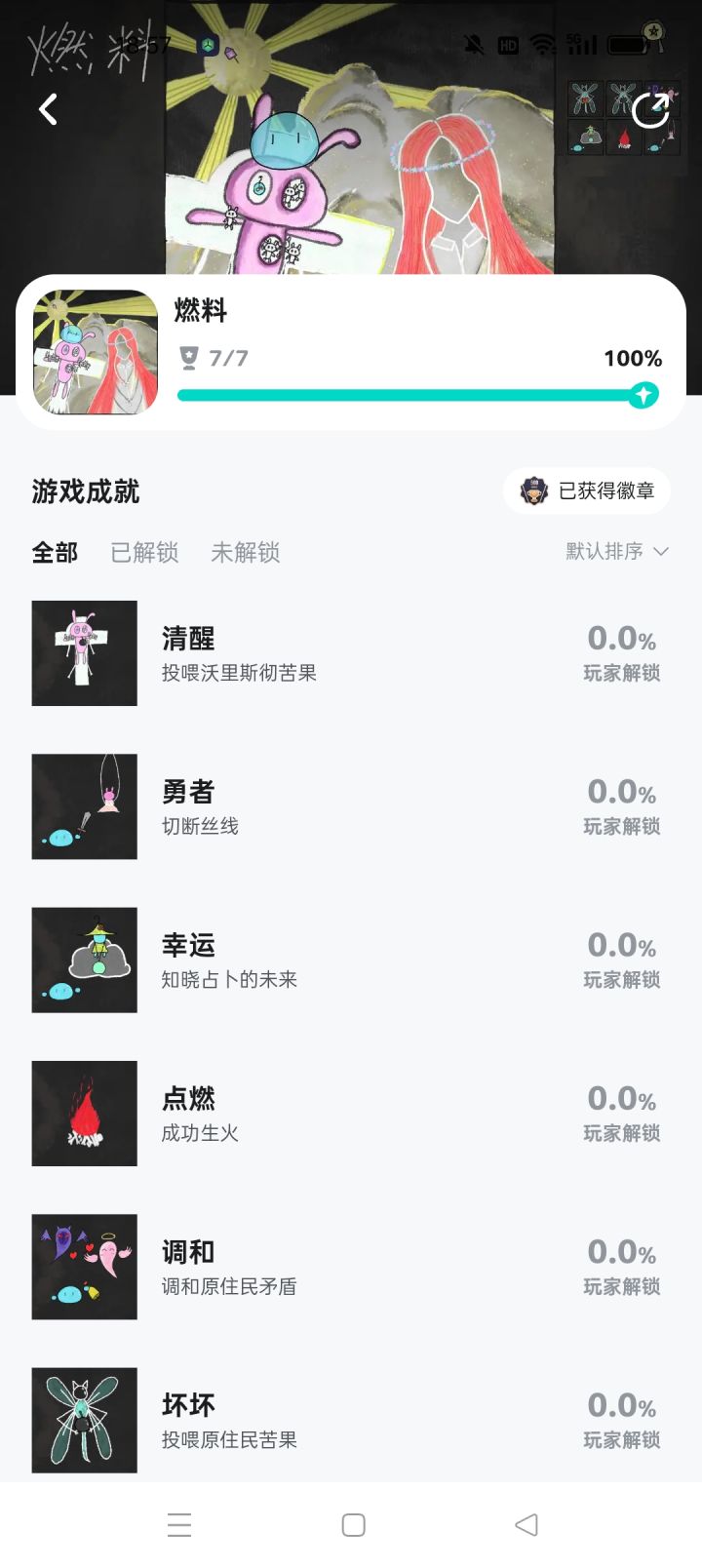This screenshot has height=1568, width=702.
Task: Switch to the 未解锁 tab
Action: click(x=246, y=552)
